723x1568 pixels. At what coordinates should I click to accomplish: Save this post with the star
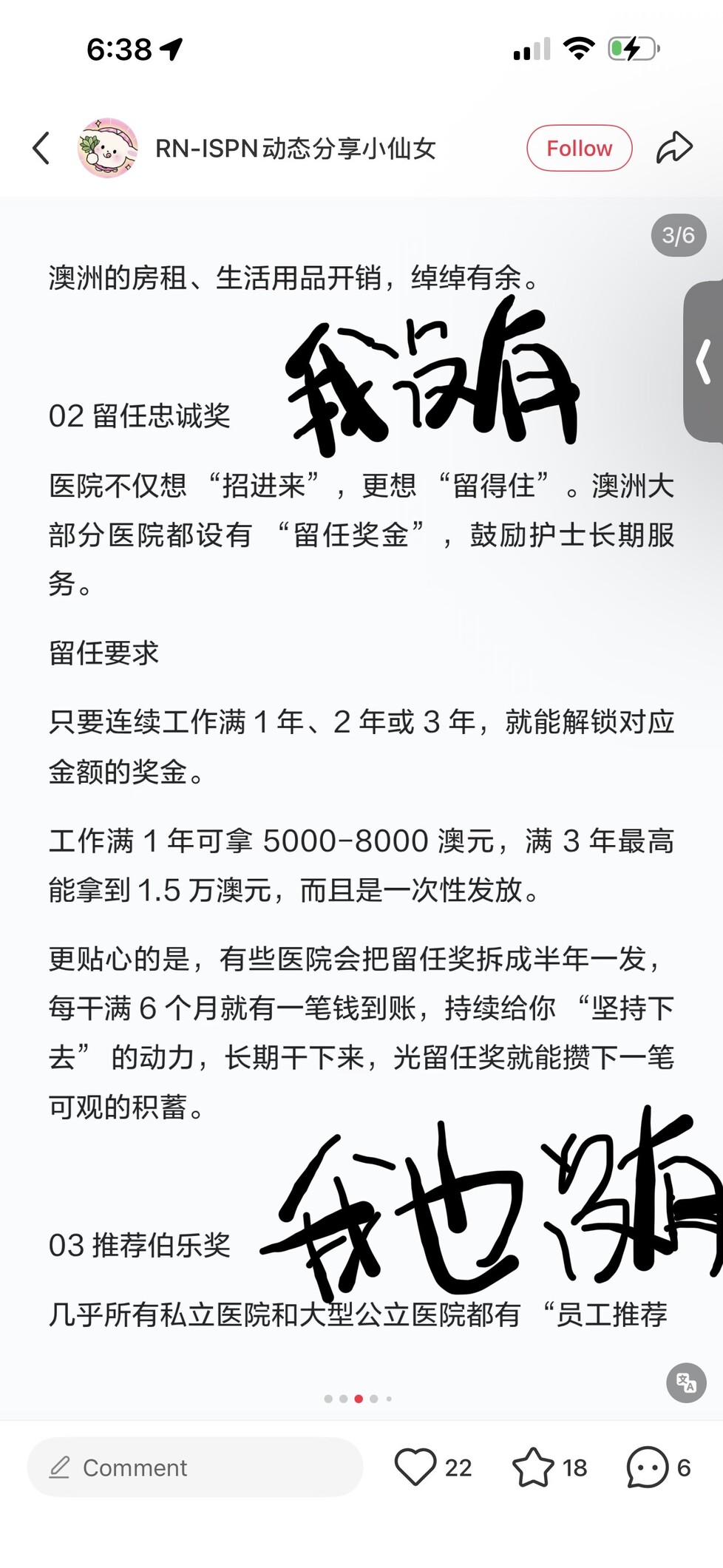(x=533, y=1467)
